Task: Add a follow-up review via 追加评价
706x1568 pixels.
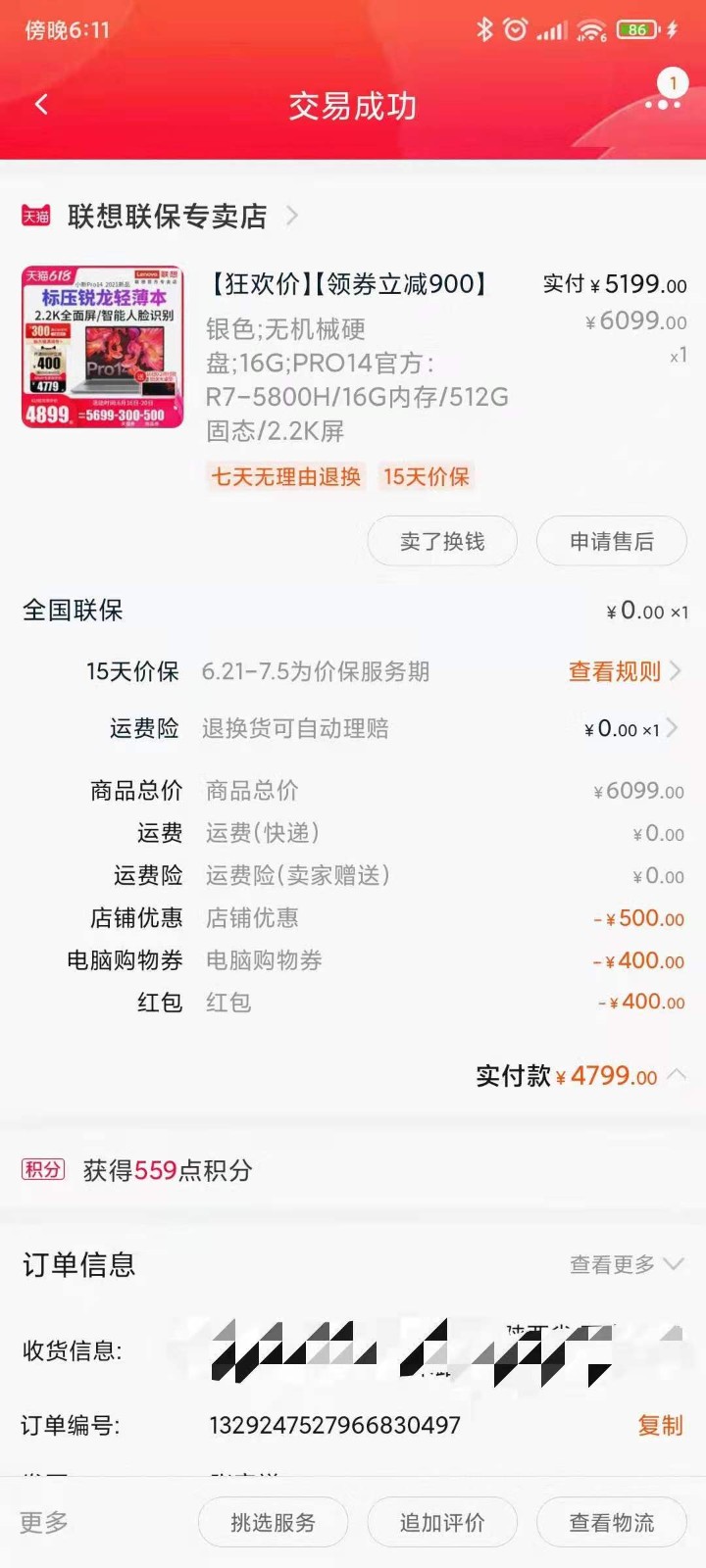Action: pyautogui.click(x=442, y=1522)
